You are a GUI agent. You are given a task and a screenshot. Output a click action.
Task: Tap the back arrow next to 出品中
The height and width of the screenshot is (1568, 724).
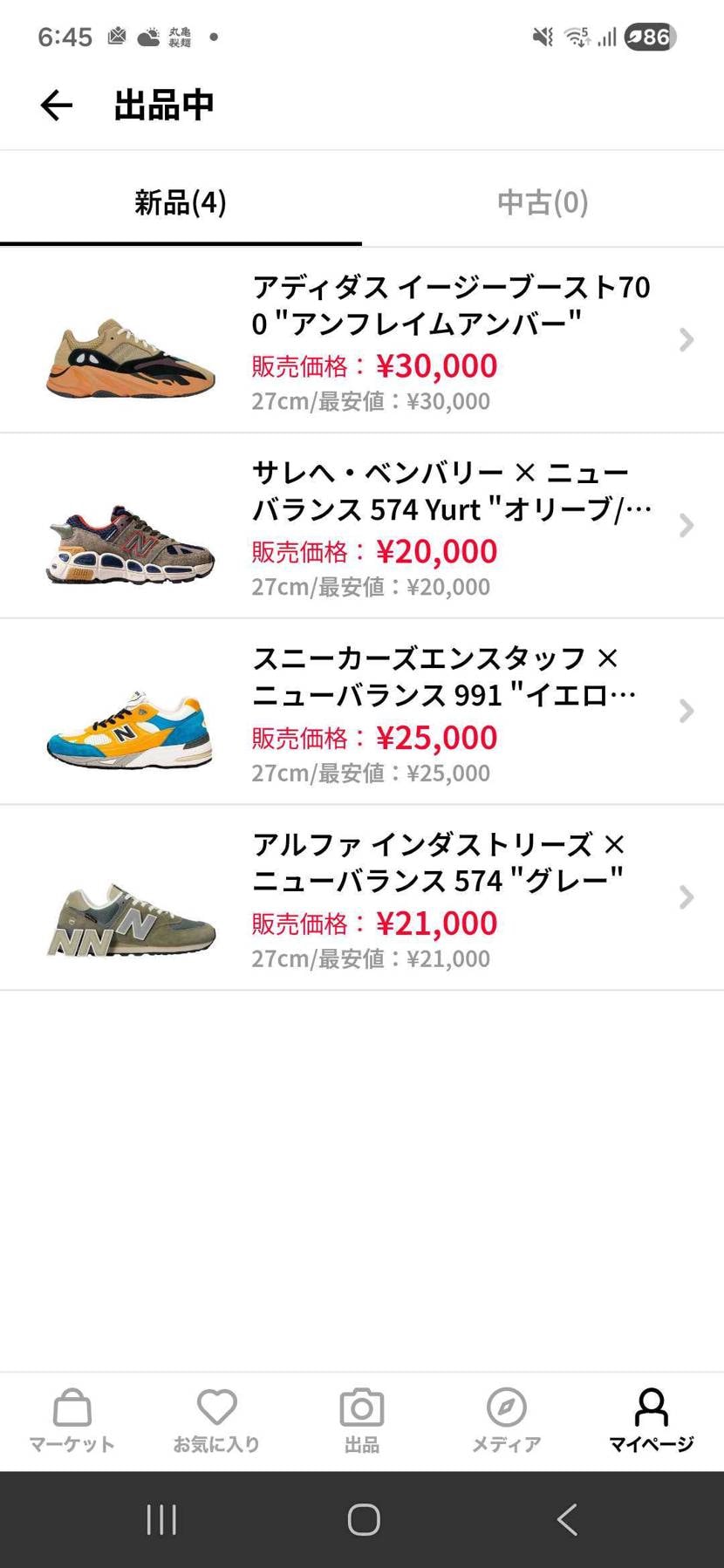pos(55,105)
